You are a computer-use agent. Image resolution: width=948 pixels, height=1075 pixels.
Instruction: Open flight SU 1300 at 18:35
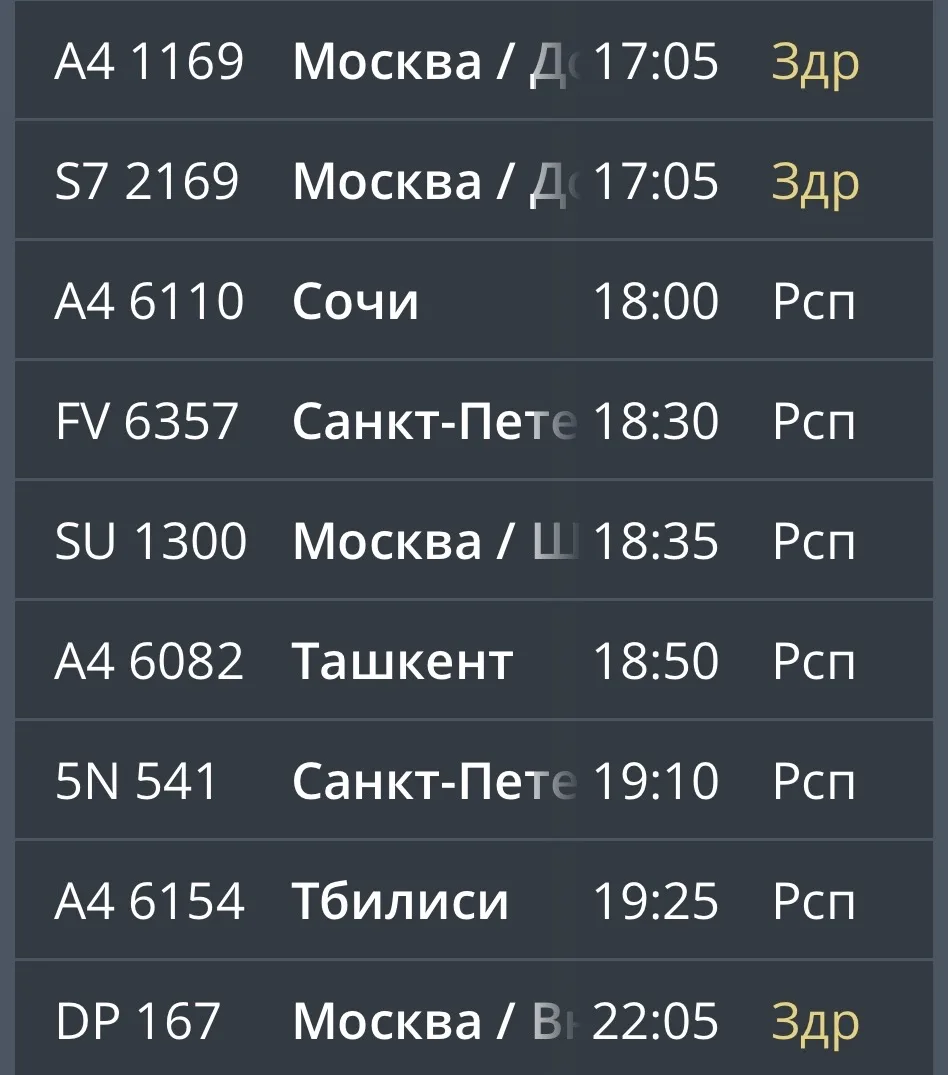474,541
